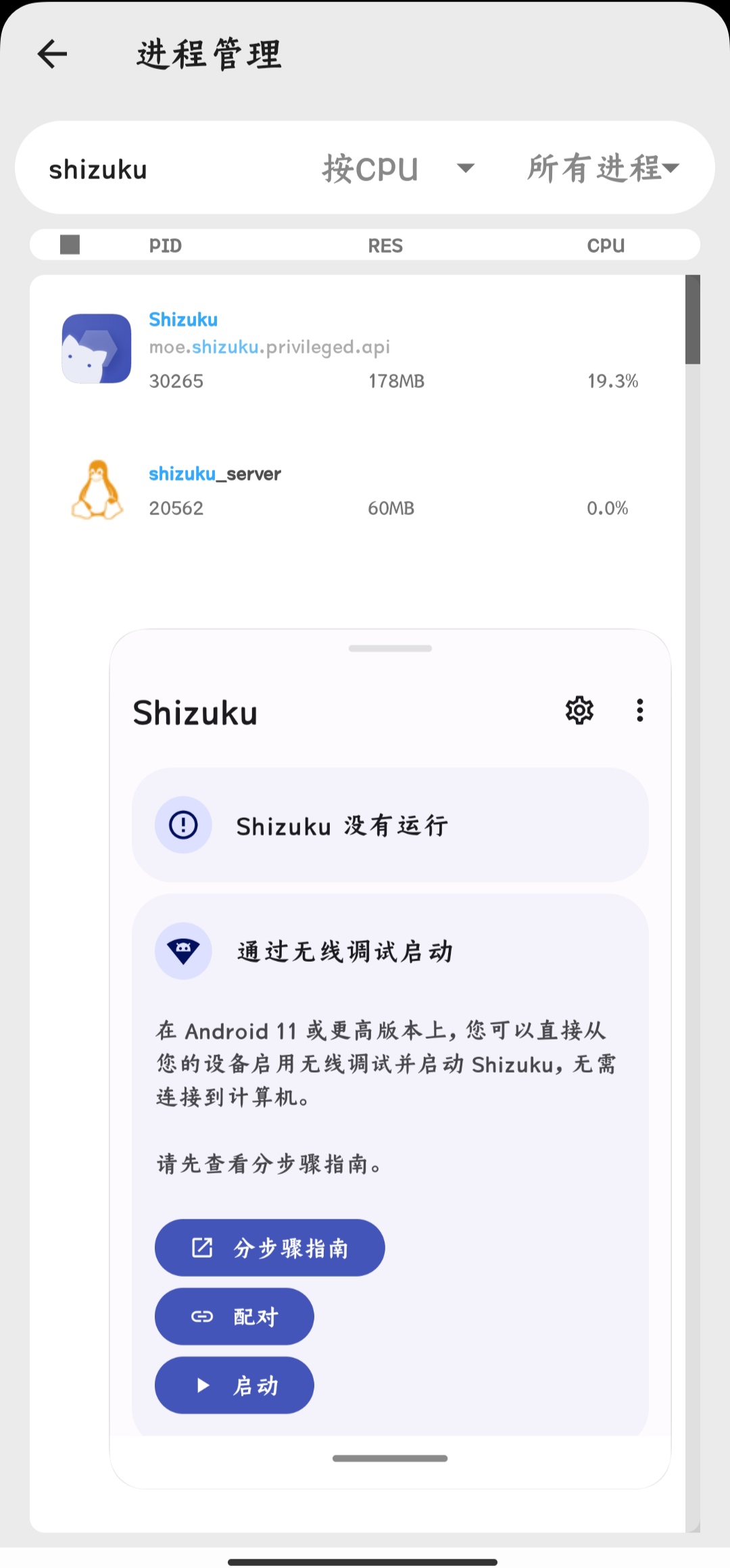Viewport: 730px width, 1568px height.
Task: Click the CPU column header
Action: point(605,245)
